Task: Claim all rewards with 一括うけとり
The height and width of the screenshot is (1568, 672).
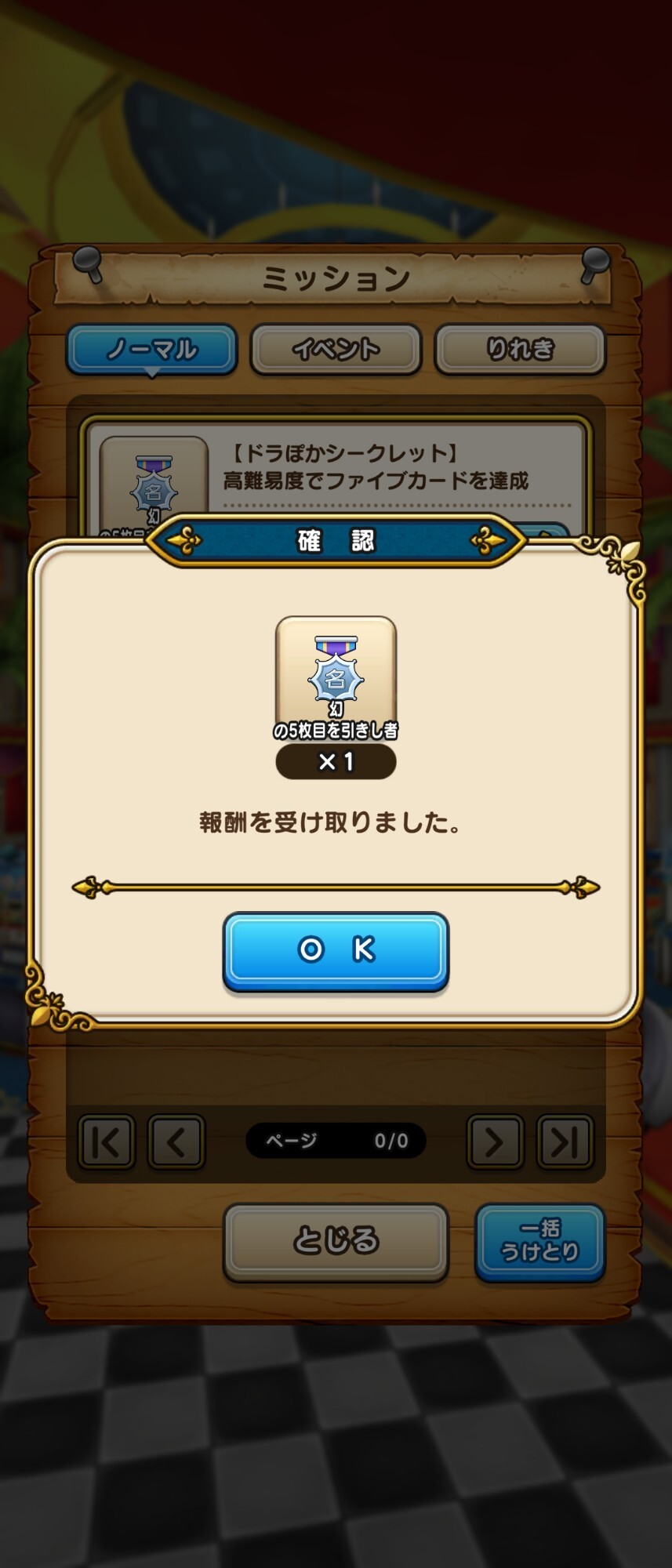Action: coord(539,1241)
